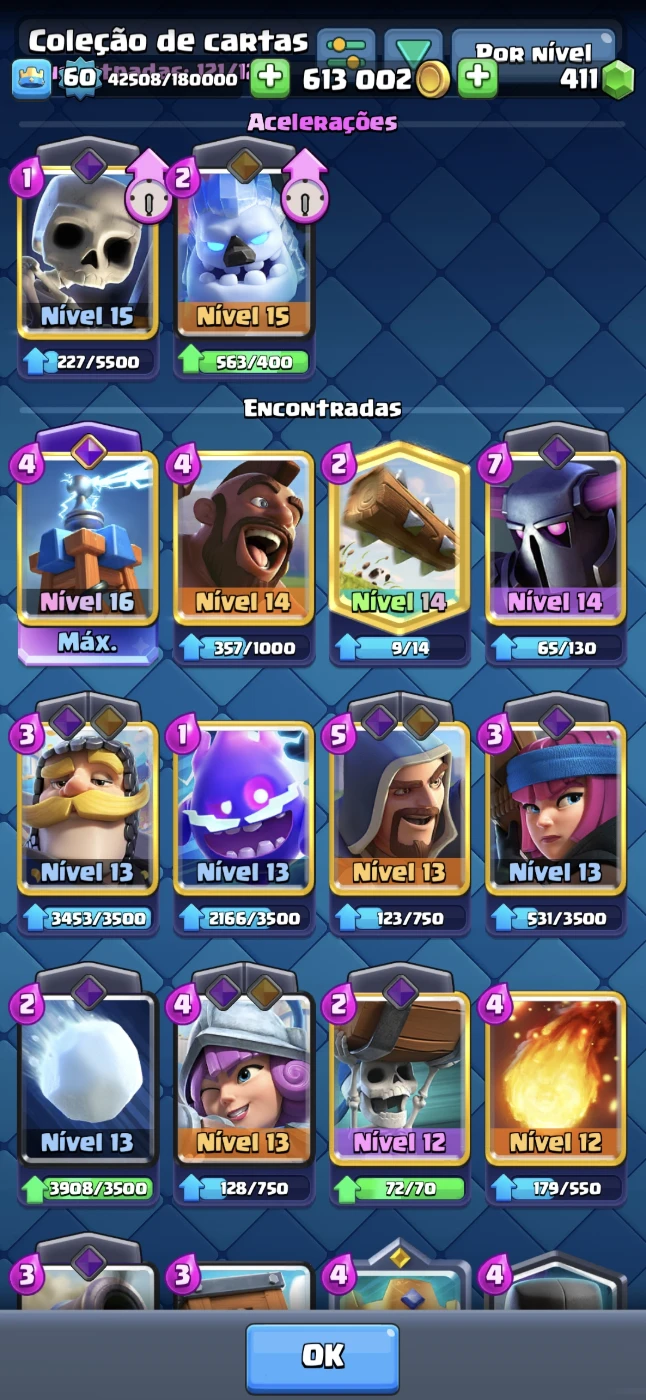
Task: Confirm with the OK button
Action: [322, 1356]
